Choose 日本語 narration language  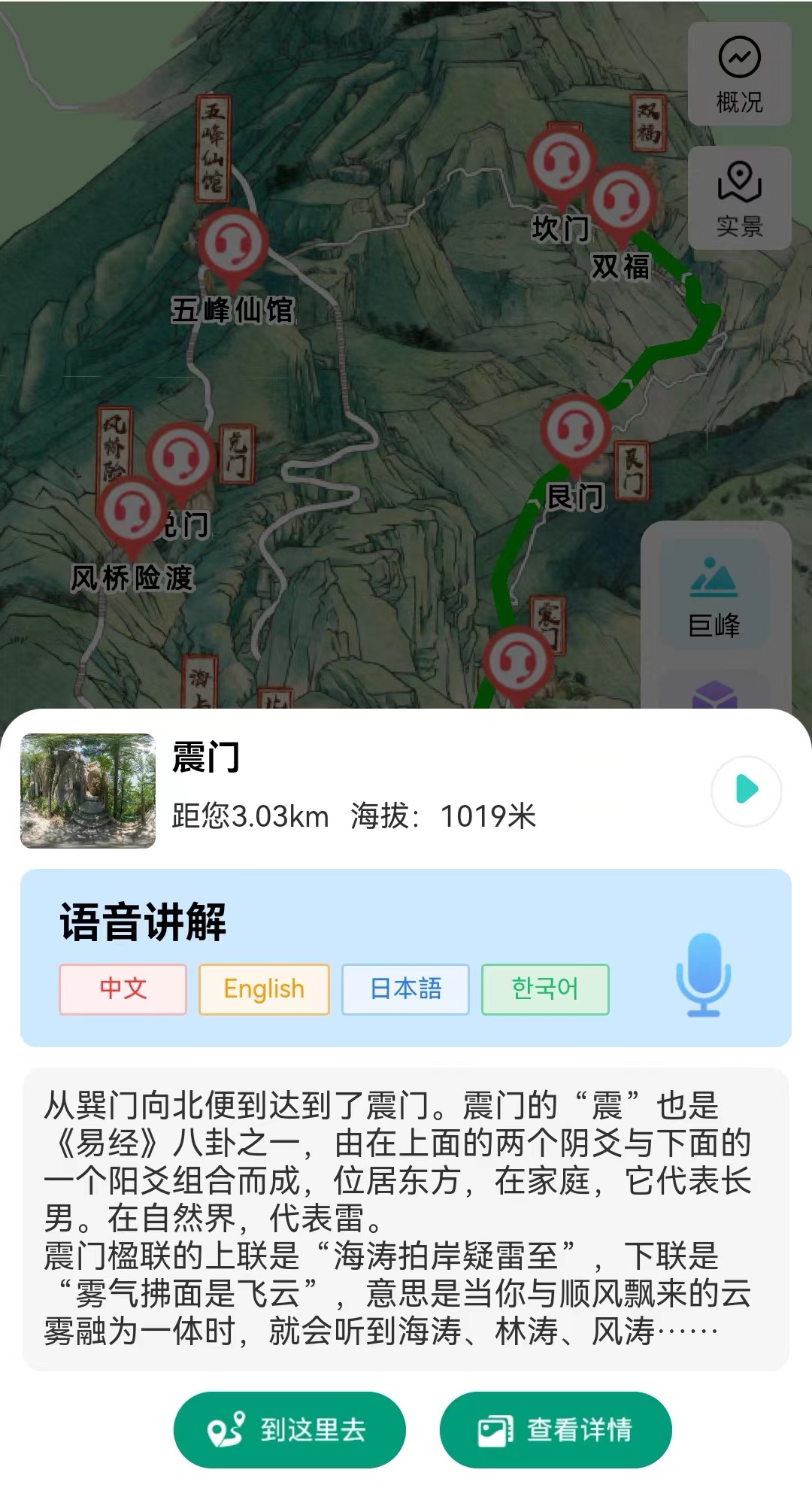click(x=405, y=989)
